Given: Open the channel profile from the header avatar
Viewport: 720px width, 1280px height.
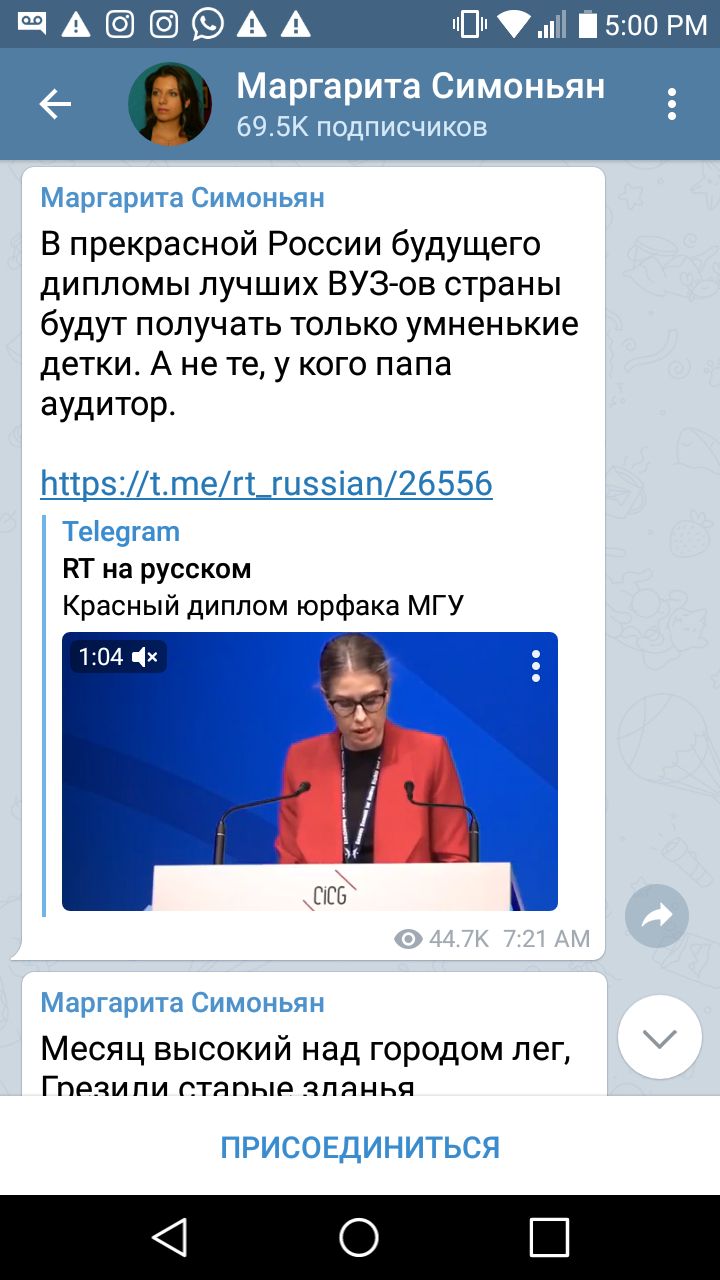Looking at the screenshot, I should [170, 104].
